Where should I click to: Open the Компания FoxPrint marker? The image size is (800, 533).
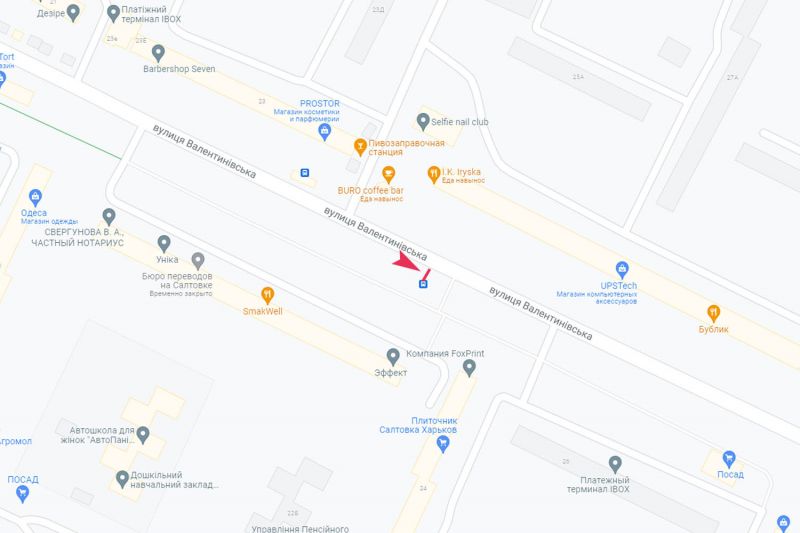coord(394,355)
